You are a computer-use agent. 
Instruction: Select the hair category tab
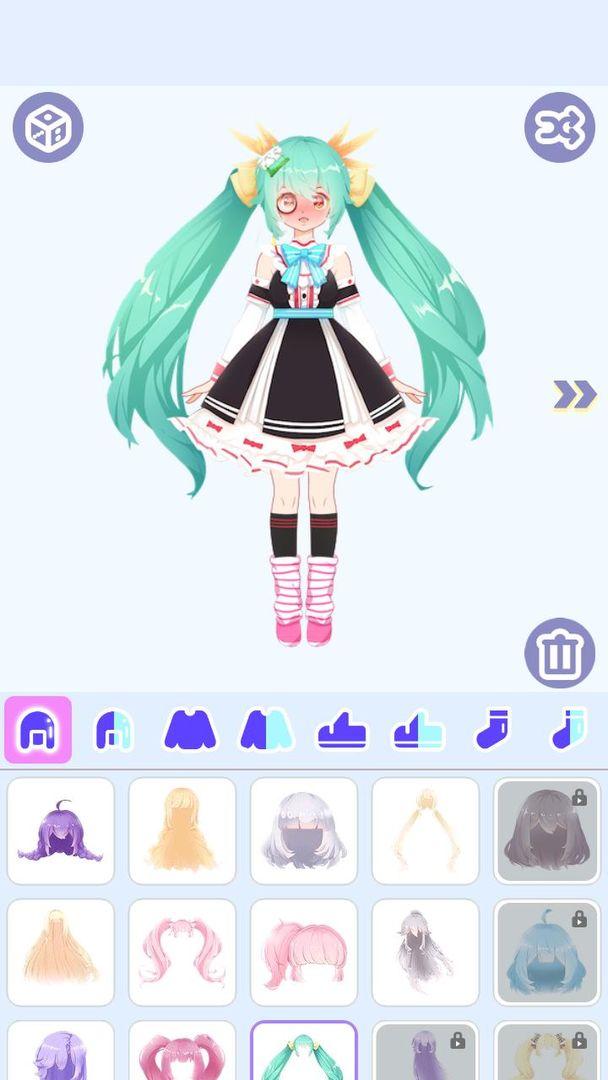click(x=38, y=730)
